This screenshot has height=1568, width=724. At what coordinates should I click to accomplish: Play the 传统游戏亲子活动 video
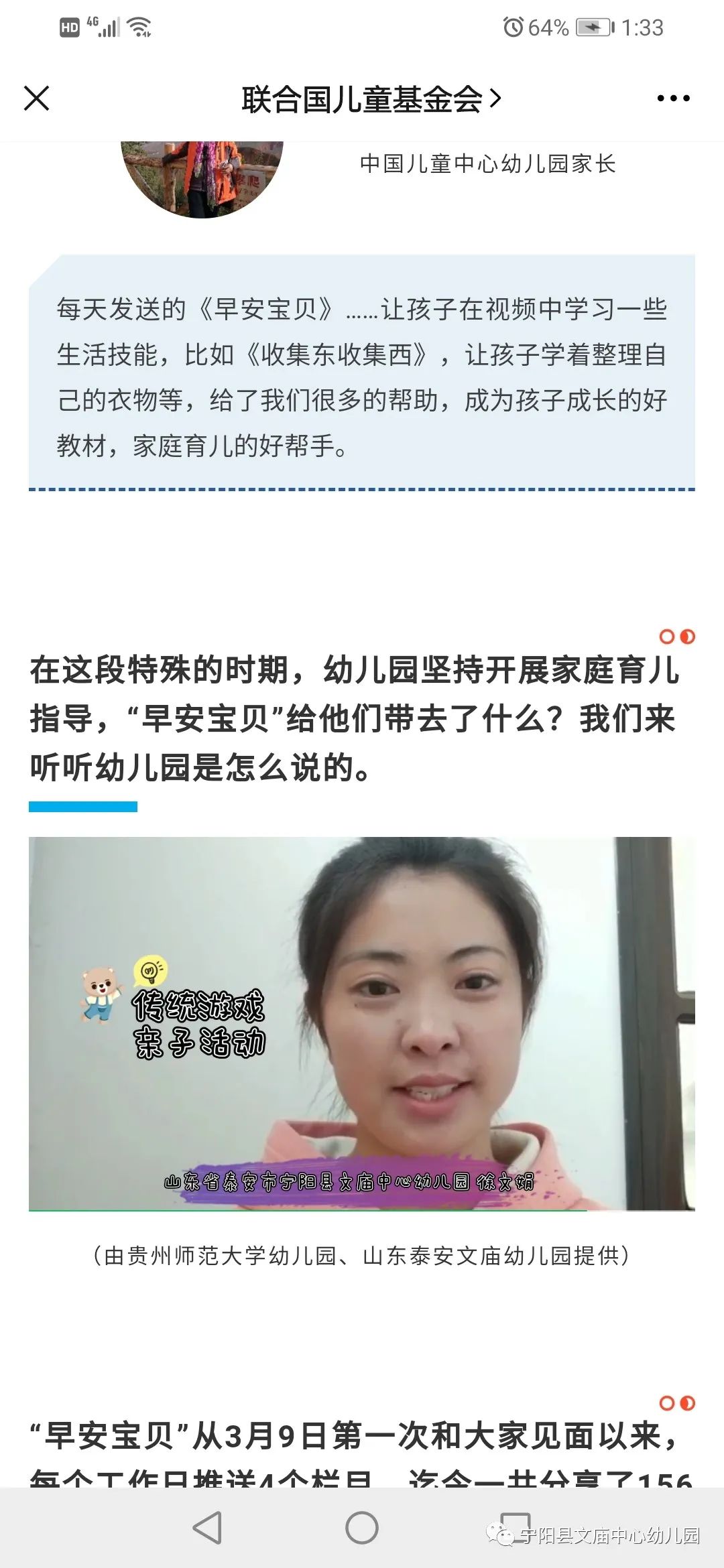coord(361,1023)
